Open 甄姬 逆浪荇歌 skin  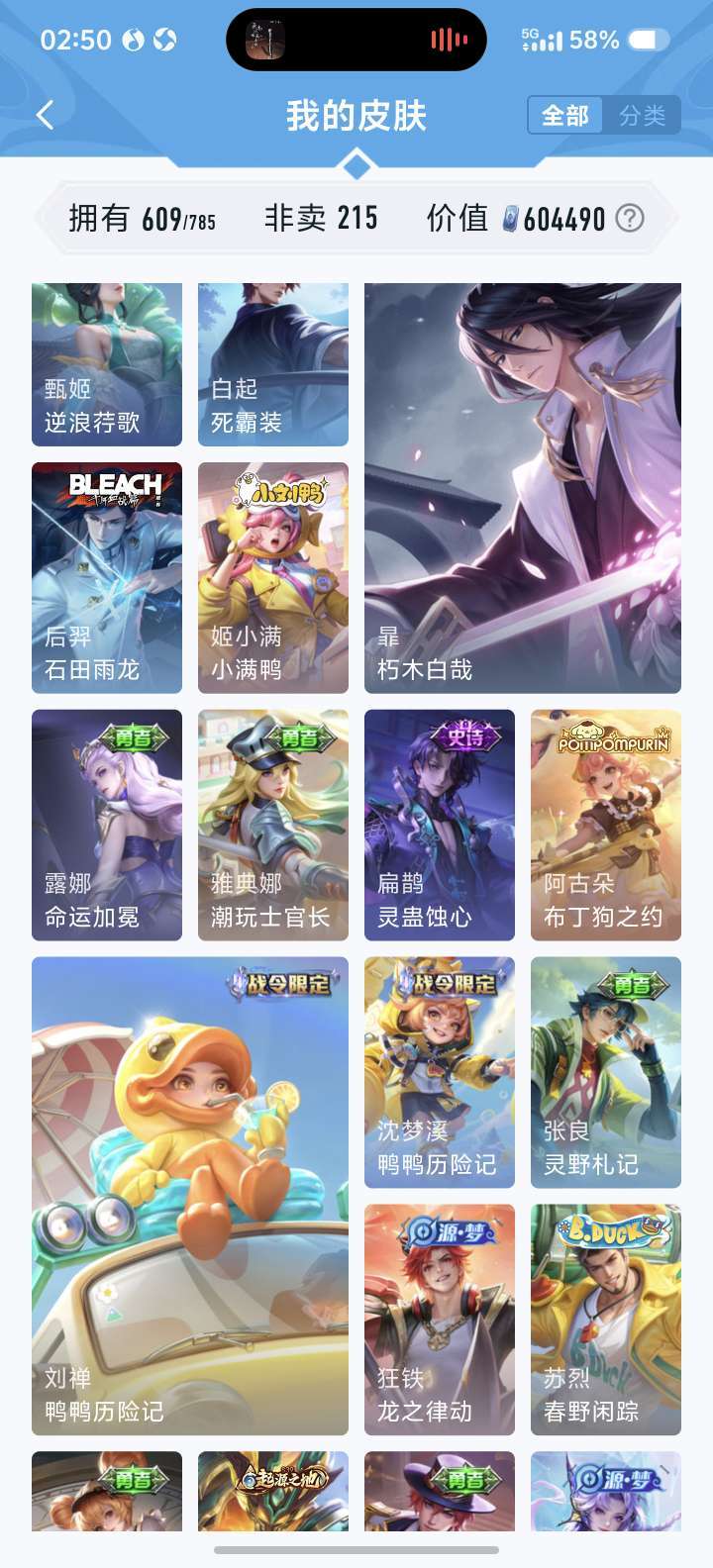[x=107, y=364]
